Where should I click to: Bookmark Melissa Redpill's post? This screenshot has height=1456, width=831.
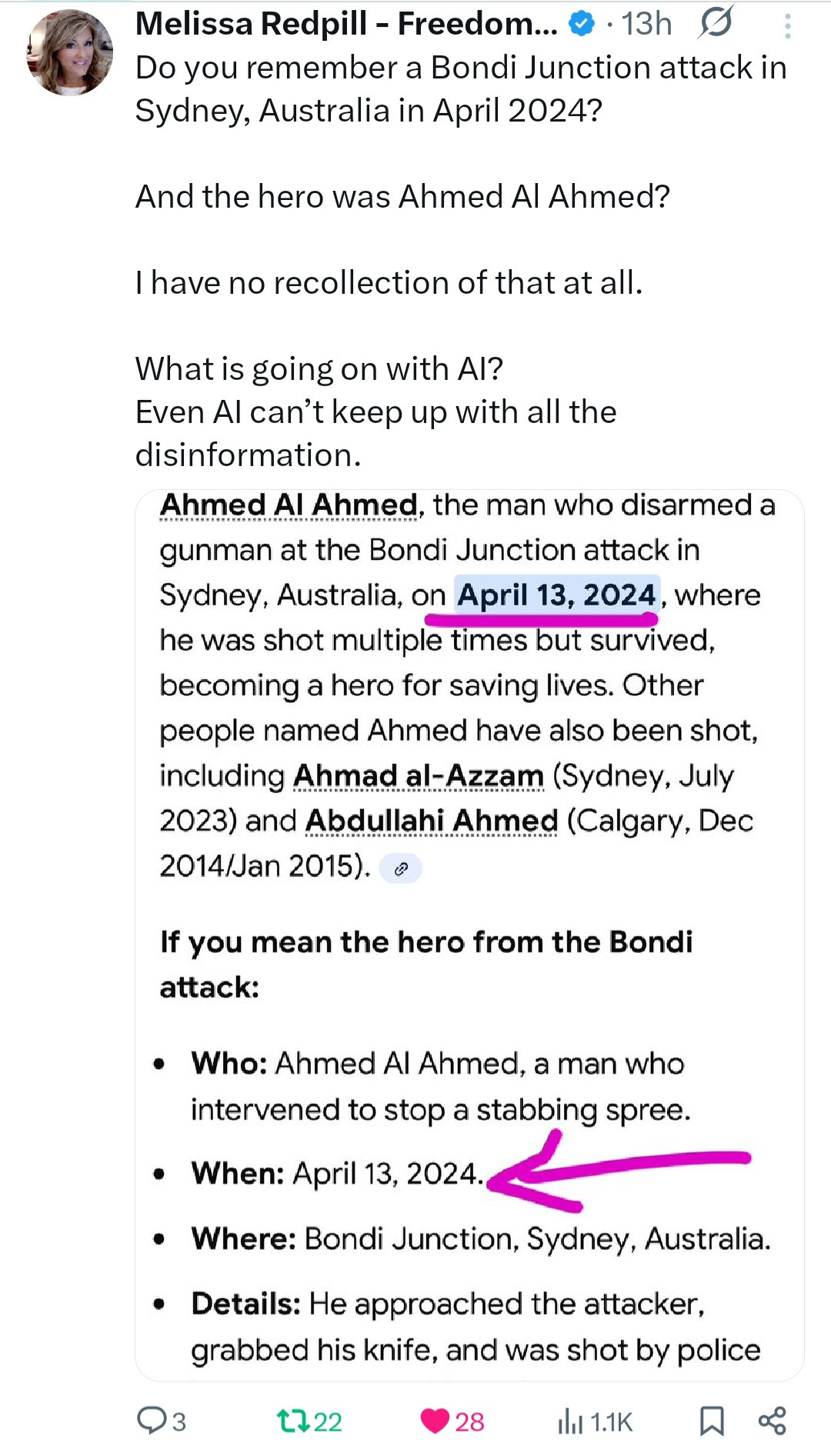(712, 1421)
